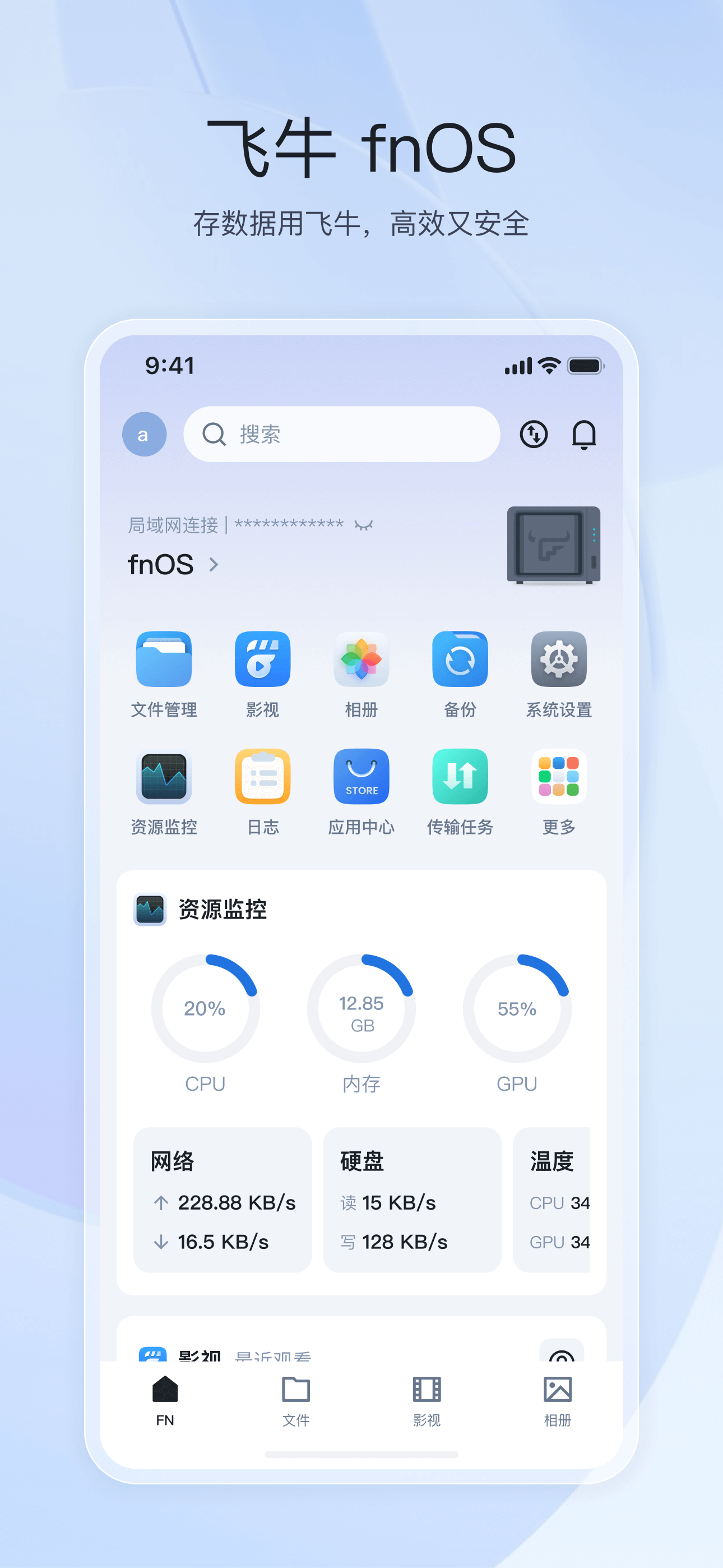Reveal the hidden LAN password with eye toggle
The height and width of the screenshot is (1568, 723).
coord(364,525)
